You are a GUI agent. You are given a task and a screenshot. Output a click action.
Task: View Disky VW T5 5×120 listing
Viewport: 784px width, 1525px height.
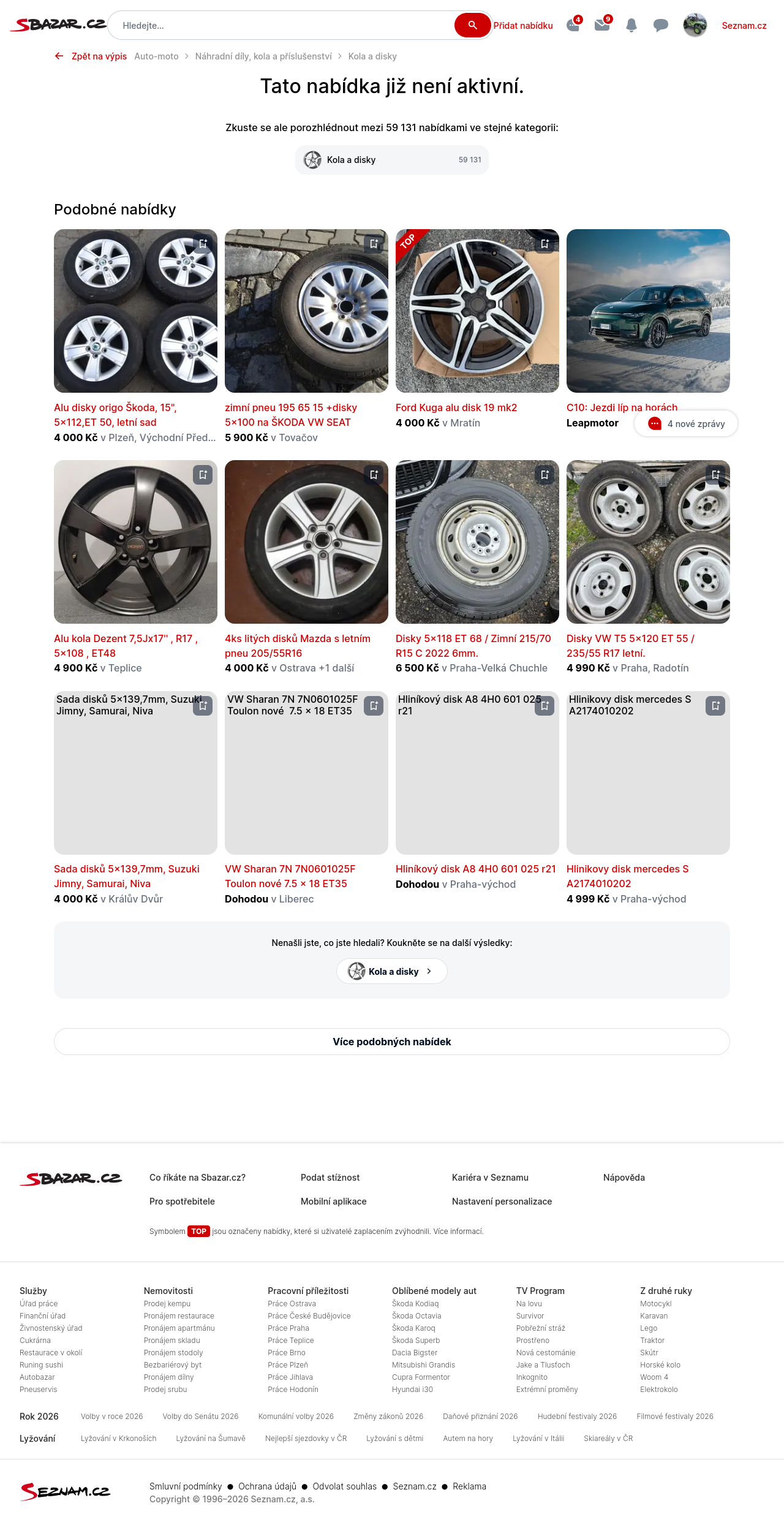[630, 645]
